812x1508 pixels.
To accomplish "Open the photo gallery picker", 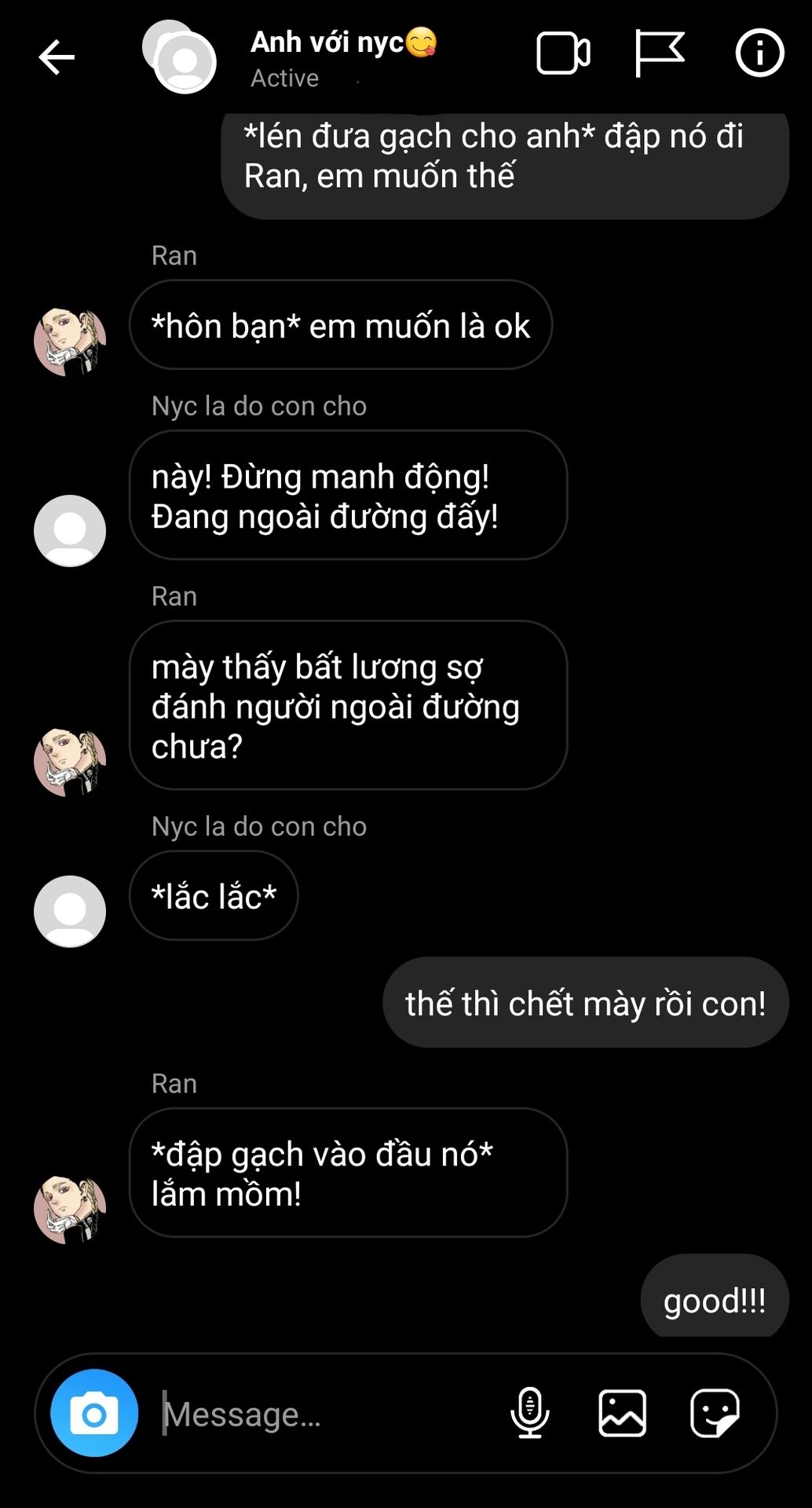I will [x=622, y=1412].
